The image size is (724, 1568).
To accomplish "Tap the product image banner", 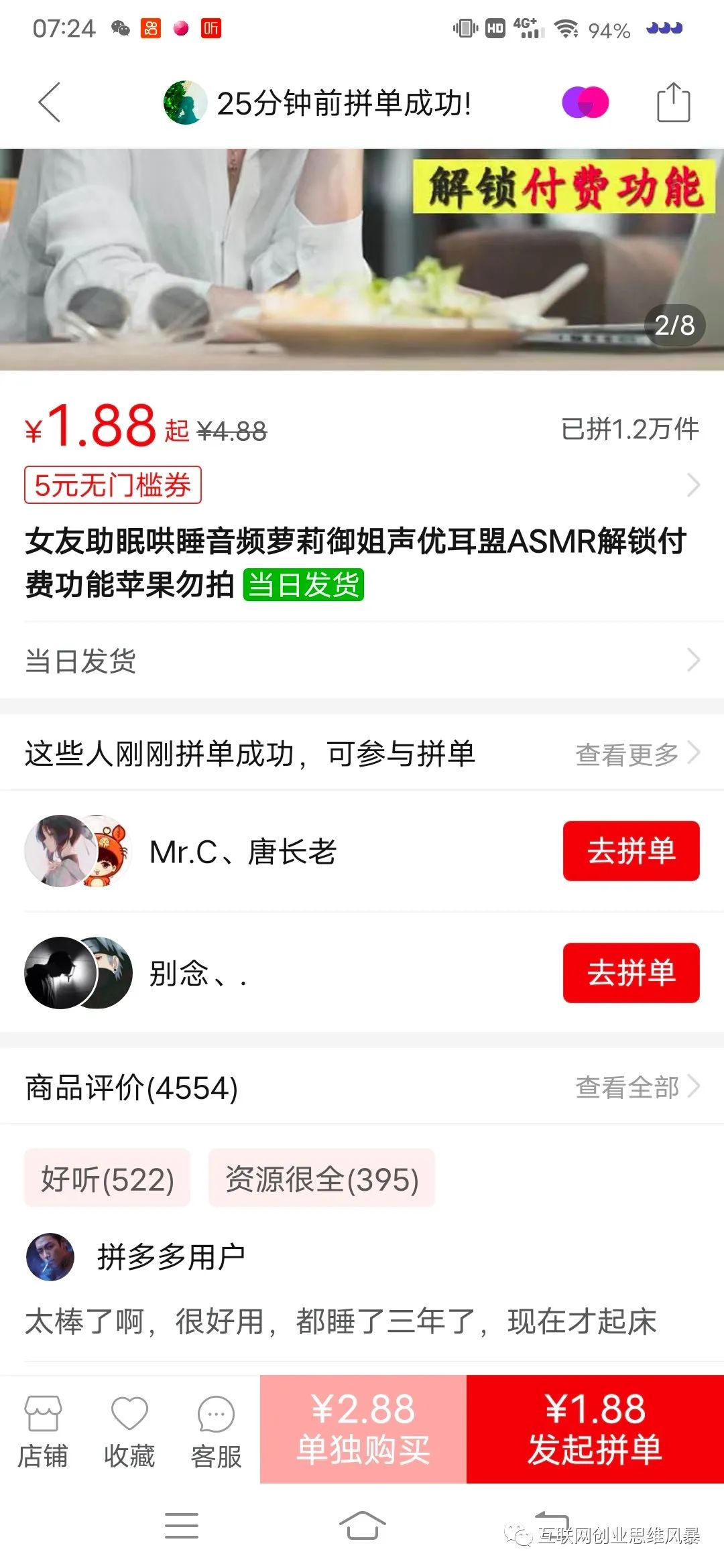I will pos(362,259).
